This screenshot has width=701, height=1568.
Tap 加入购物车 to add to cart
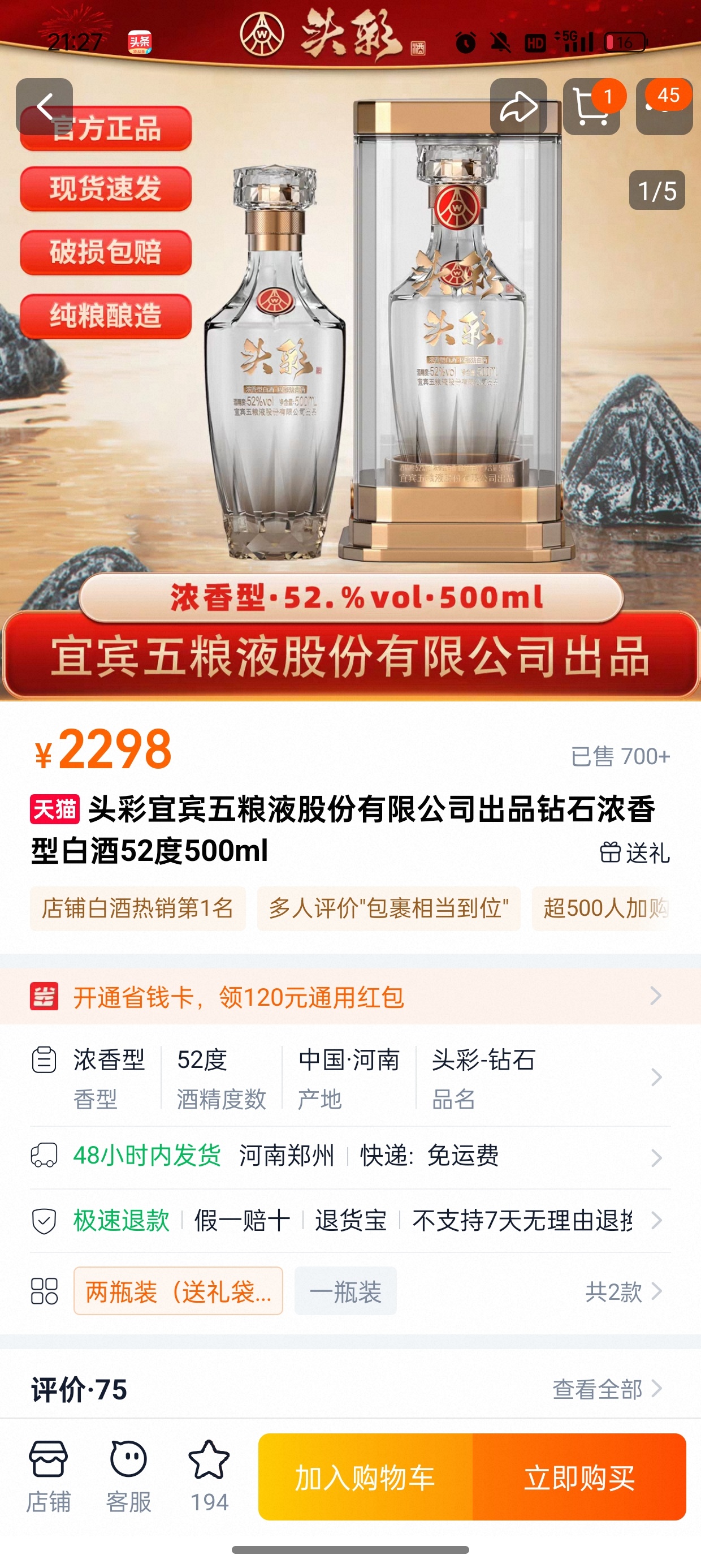tap(365, 1477)
